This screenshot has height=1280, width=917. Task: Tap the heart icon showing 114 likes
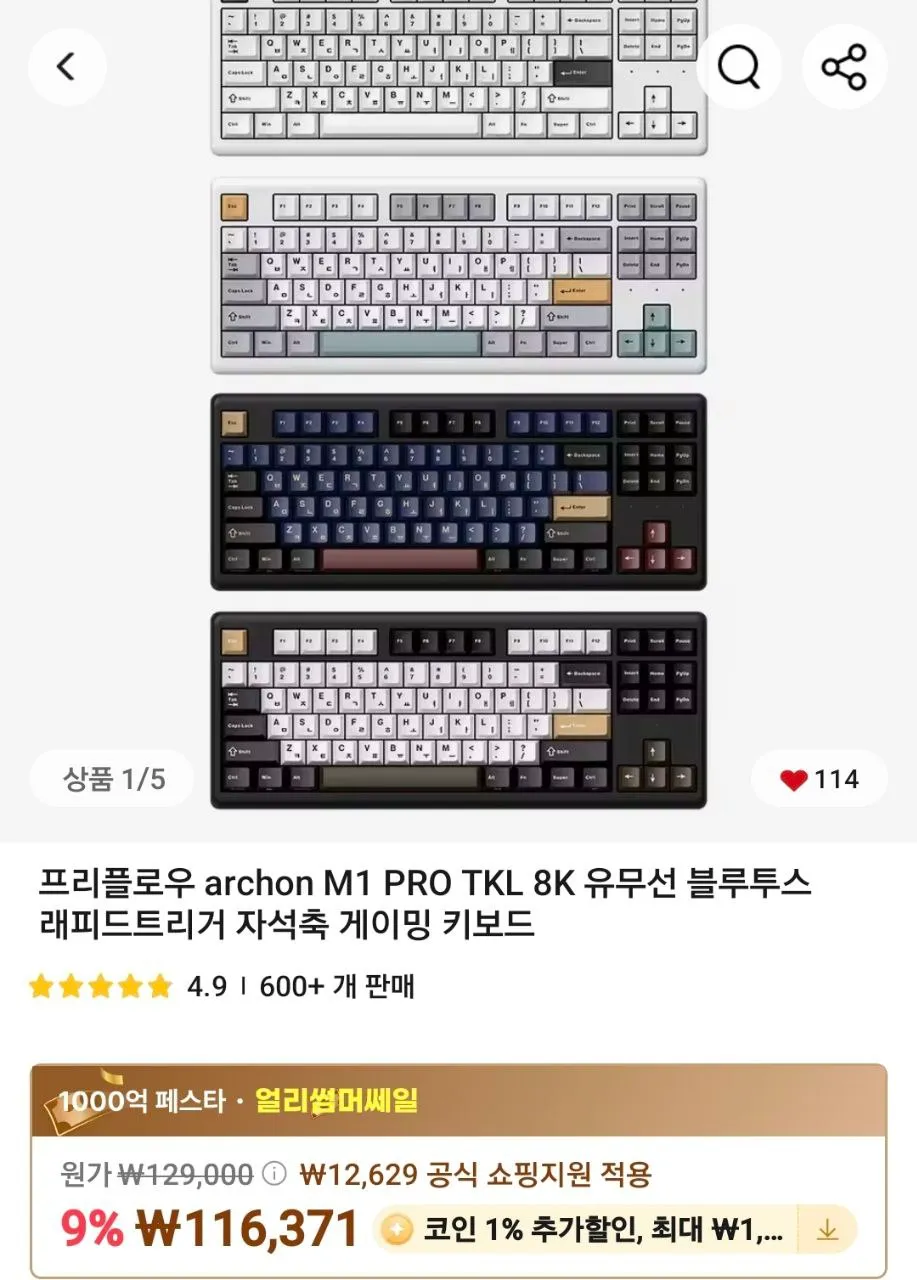(x=819, y=778)
